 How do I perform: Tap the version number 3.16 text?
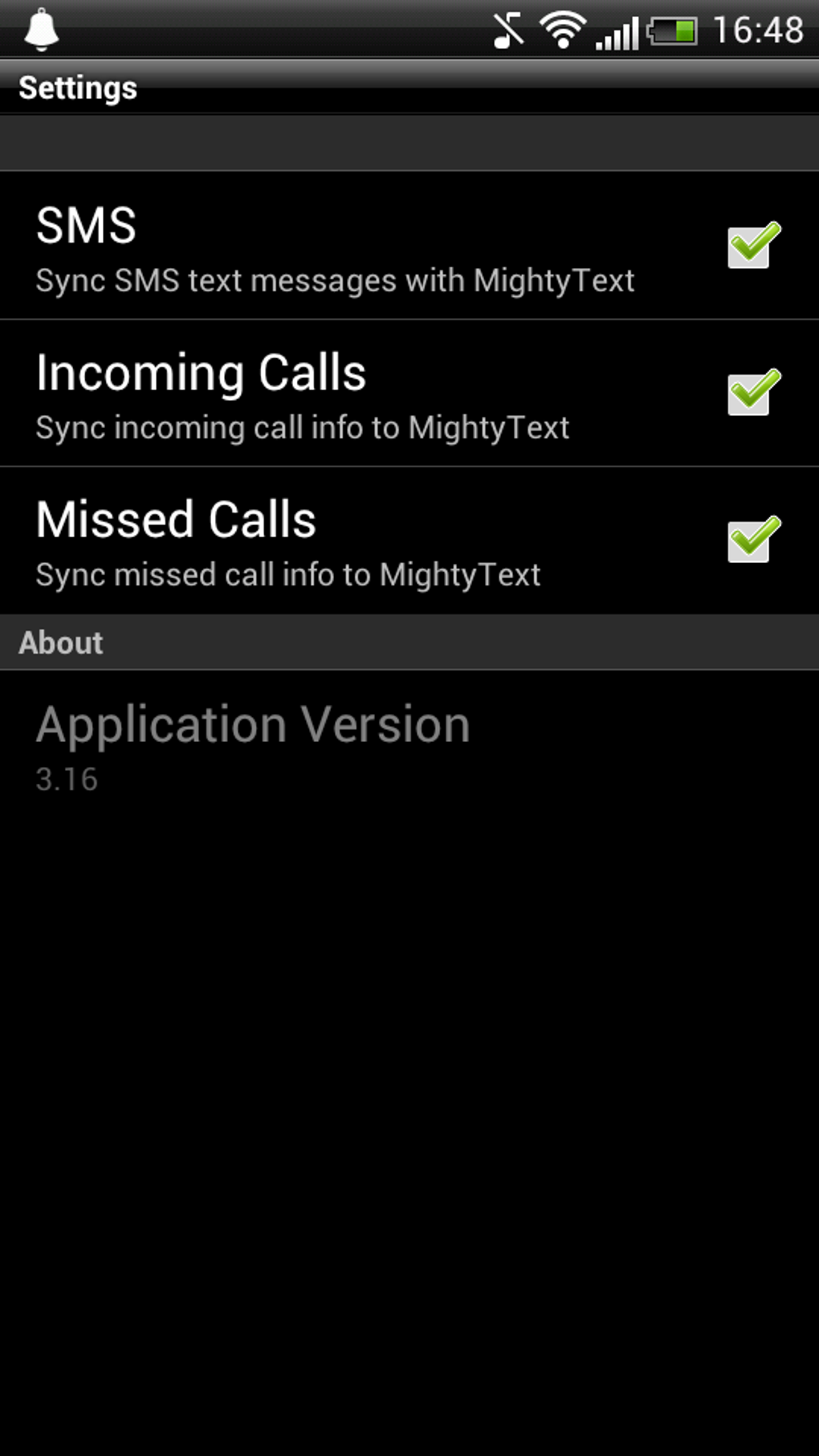point(67,779)
